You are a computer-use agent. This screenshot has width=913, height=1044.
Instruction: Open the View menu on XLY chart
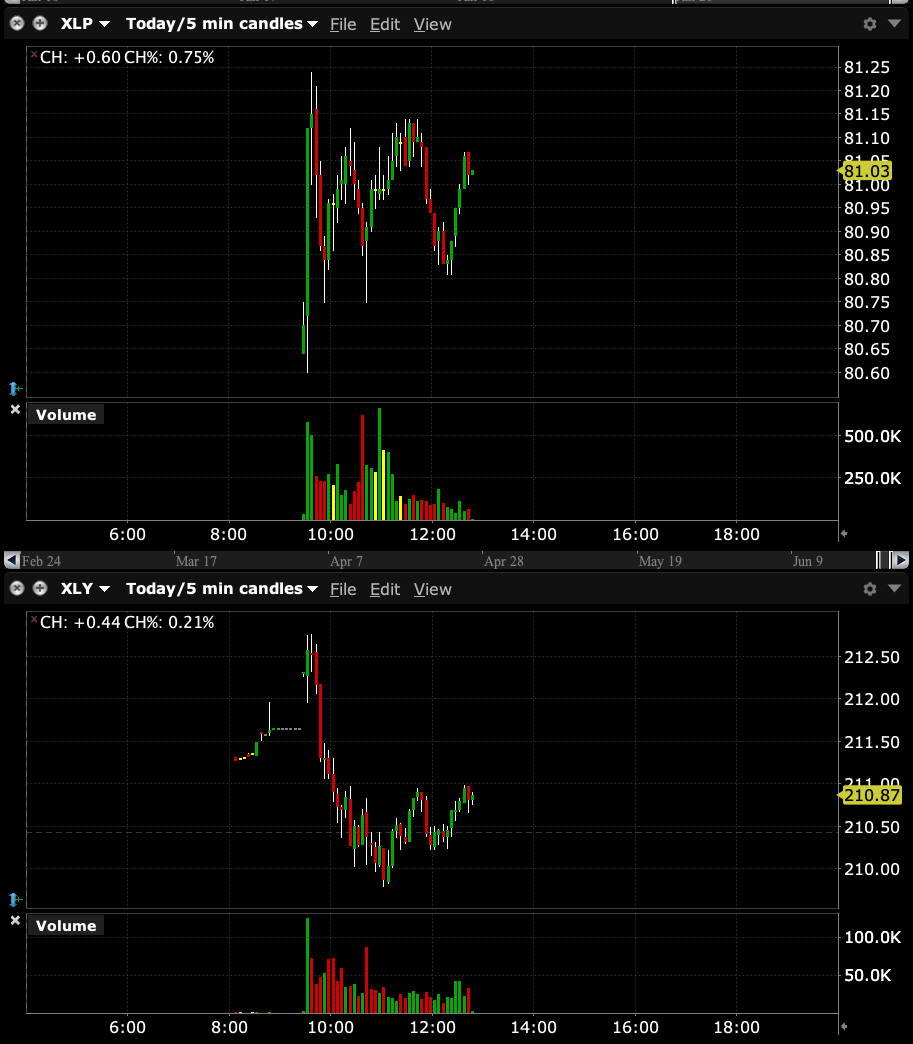432,589
